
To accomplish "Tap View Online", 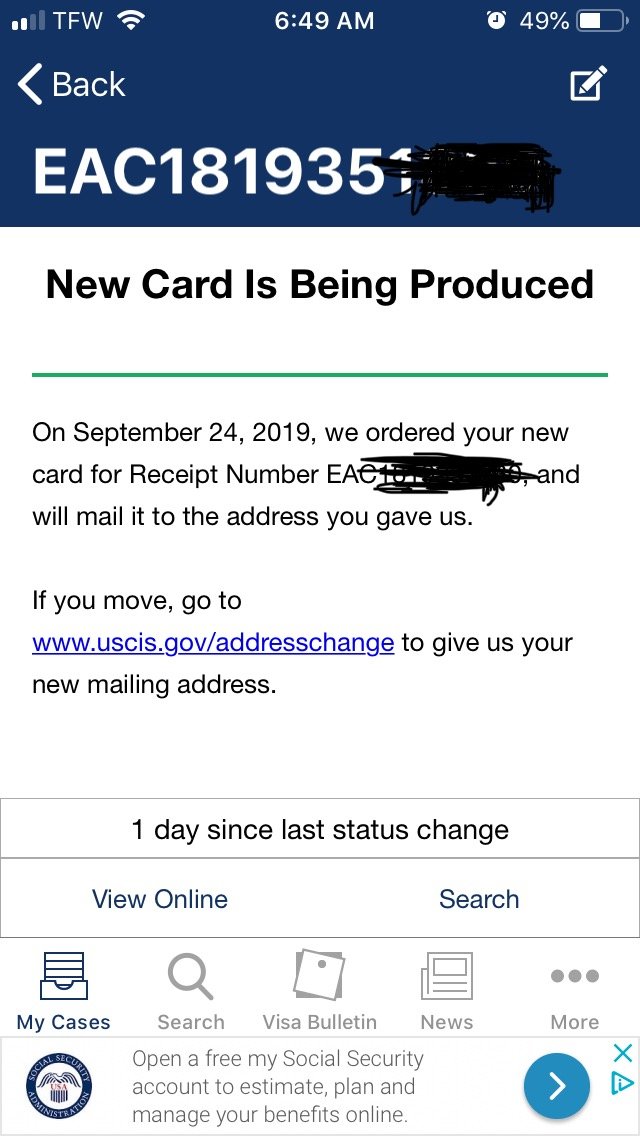I will [x=159, y=898].
